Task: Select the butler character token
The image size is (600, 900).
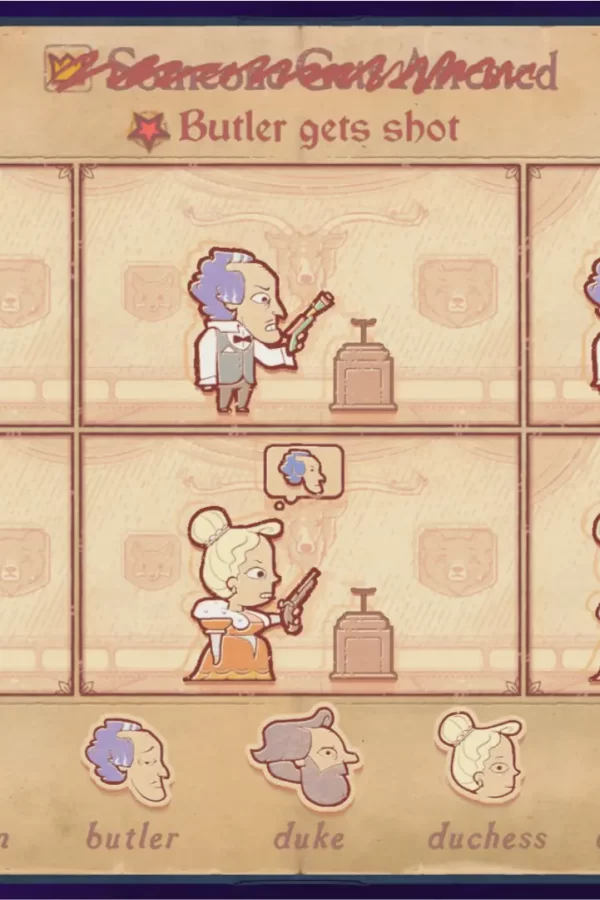Action: click(128, 762)
